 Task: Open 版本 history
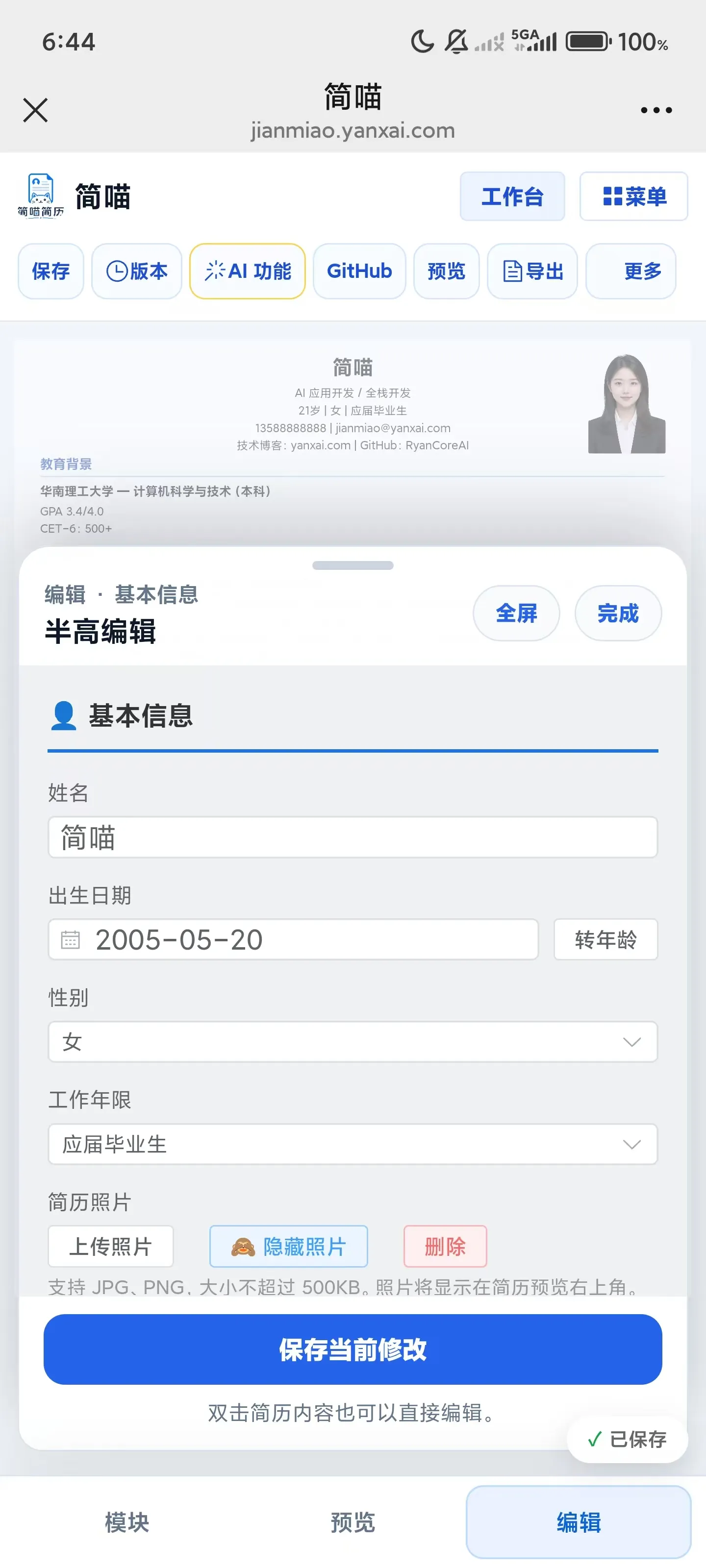coord(136,271)
